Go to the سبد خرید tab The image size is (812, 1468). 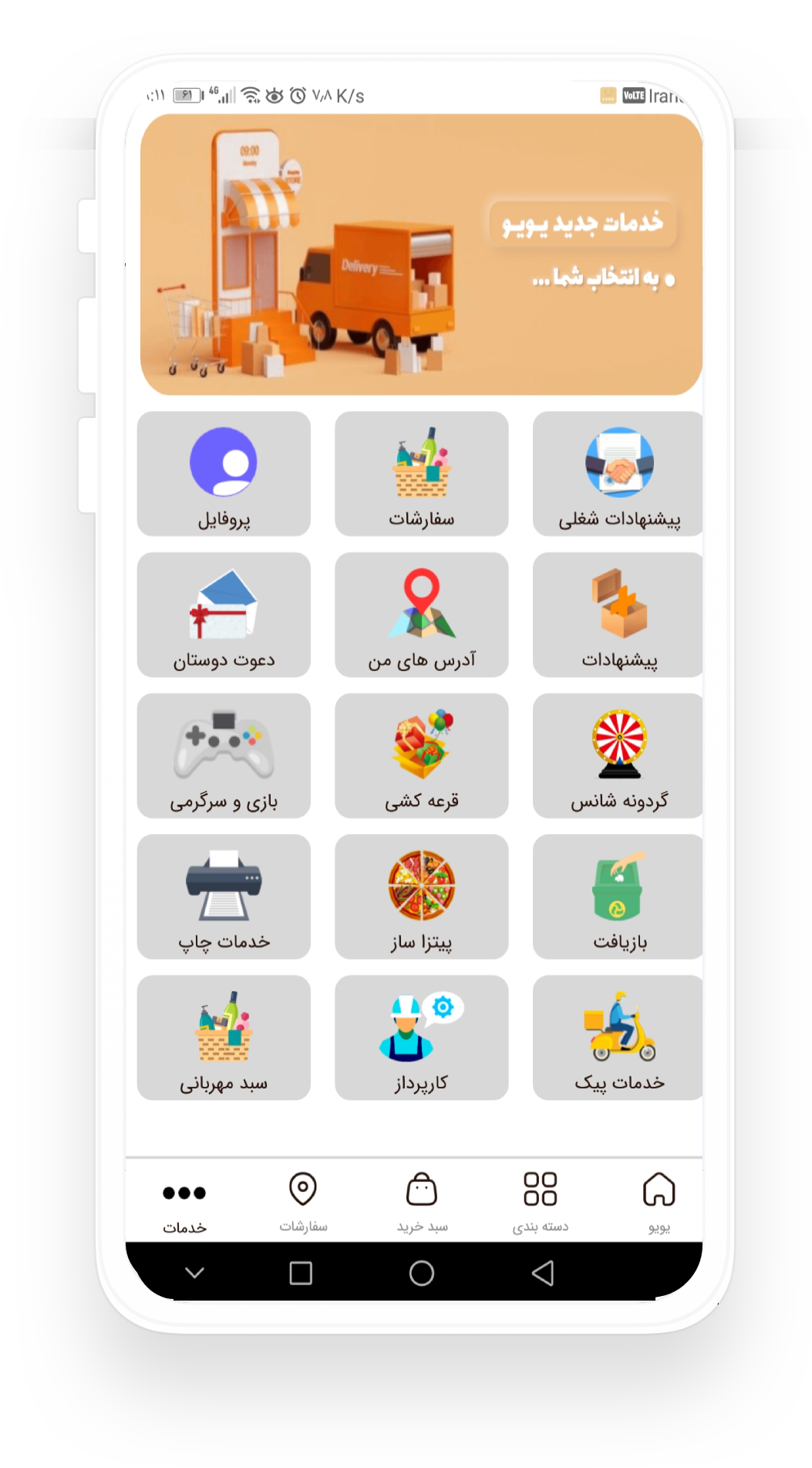(x=422, y=1200)
